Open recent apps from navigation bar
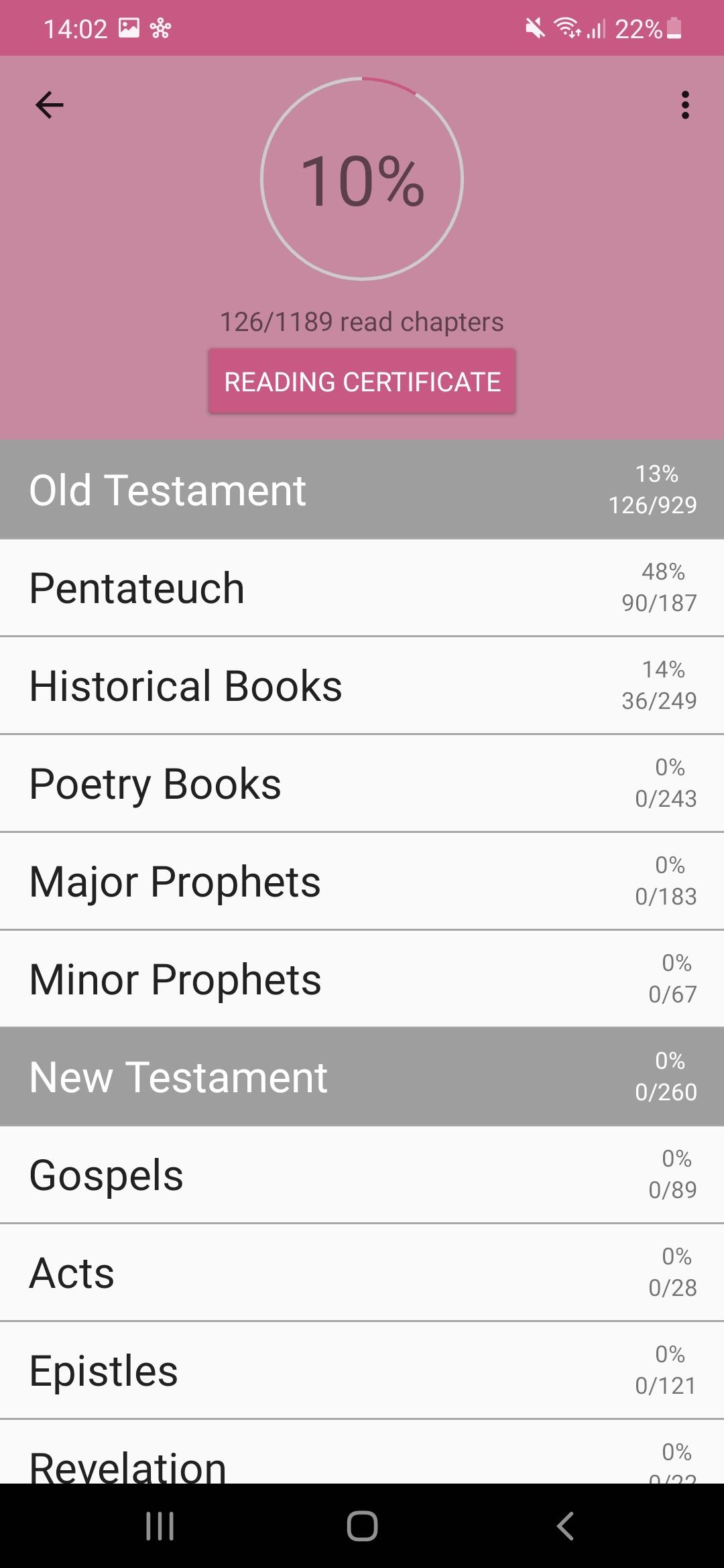 160,1526
